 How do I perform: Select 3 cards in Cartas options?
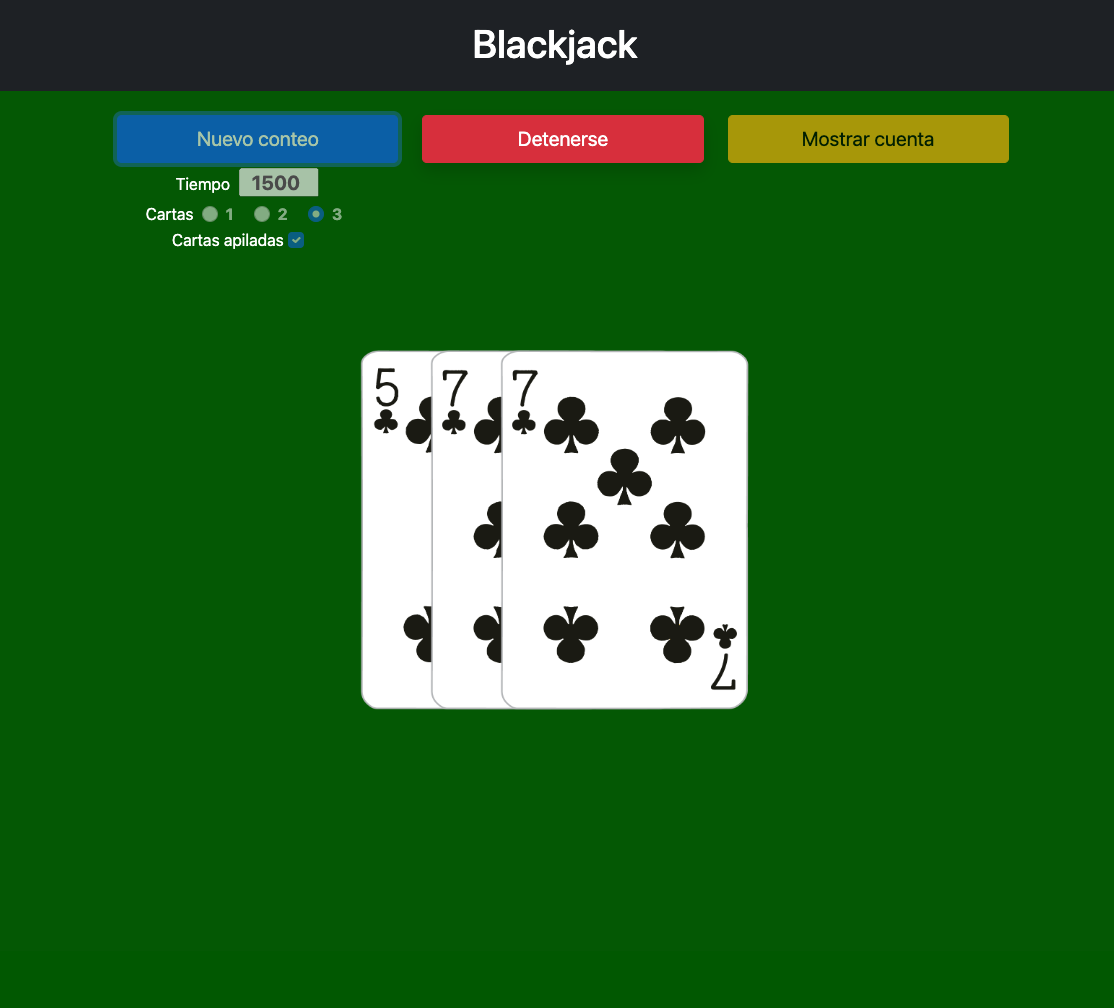click(316, 214)
